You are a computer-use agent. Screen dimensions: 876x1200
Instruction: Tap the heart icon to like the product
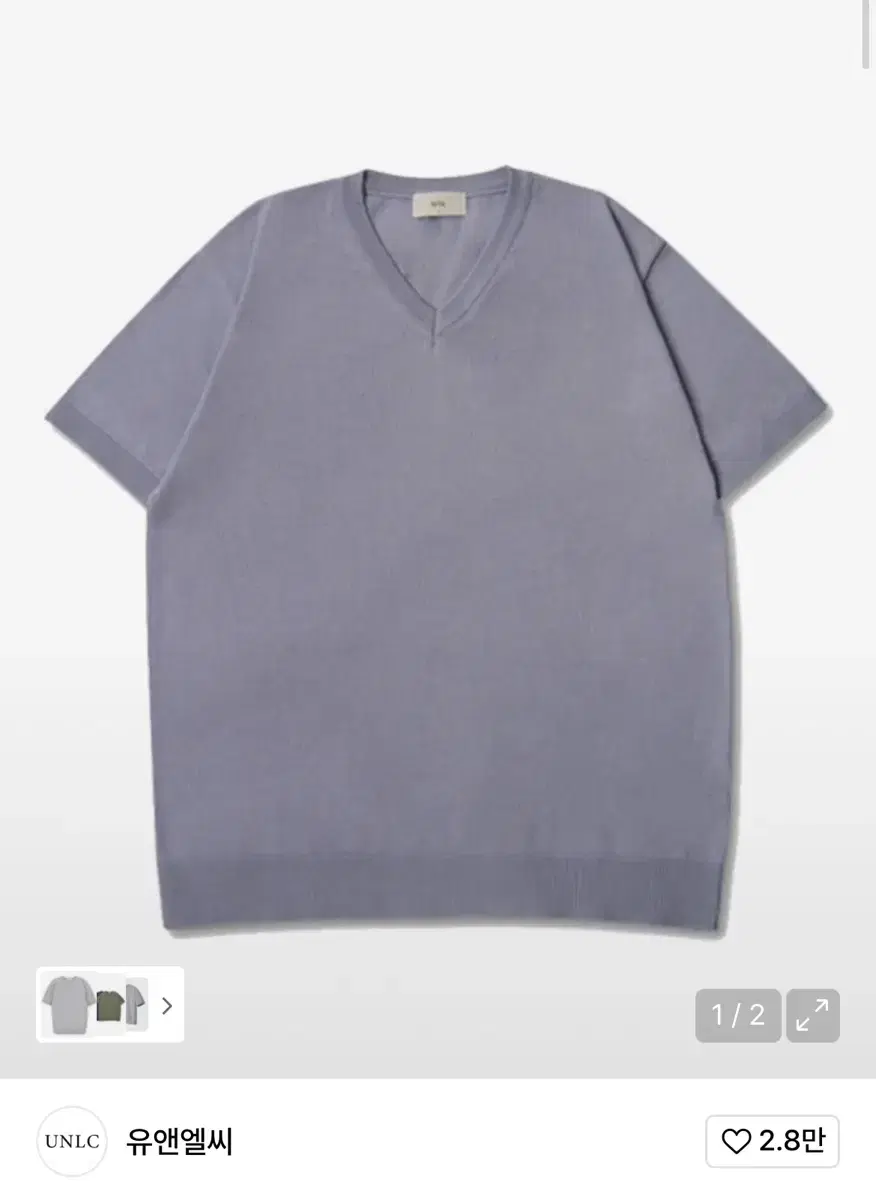click(737, 1140)
